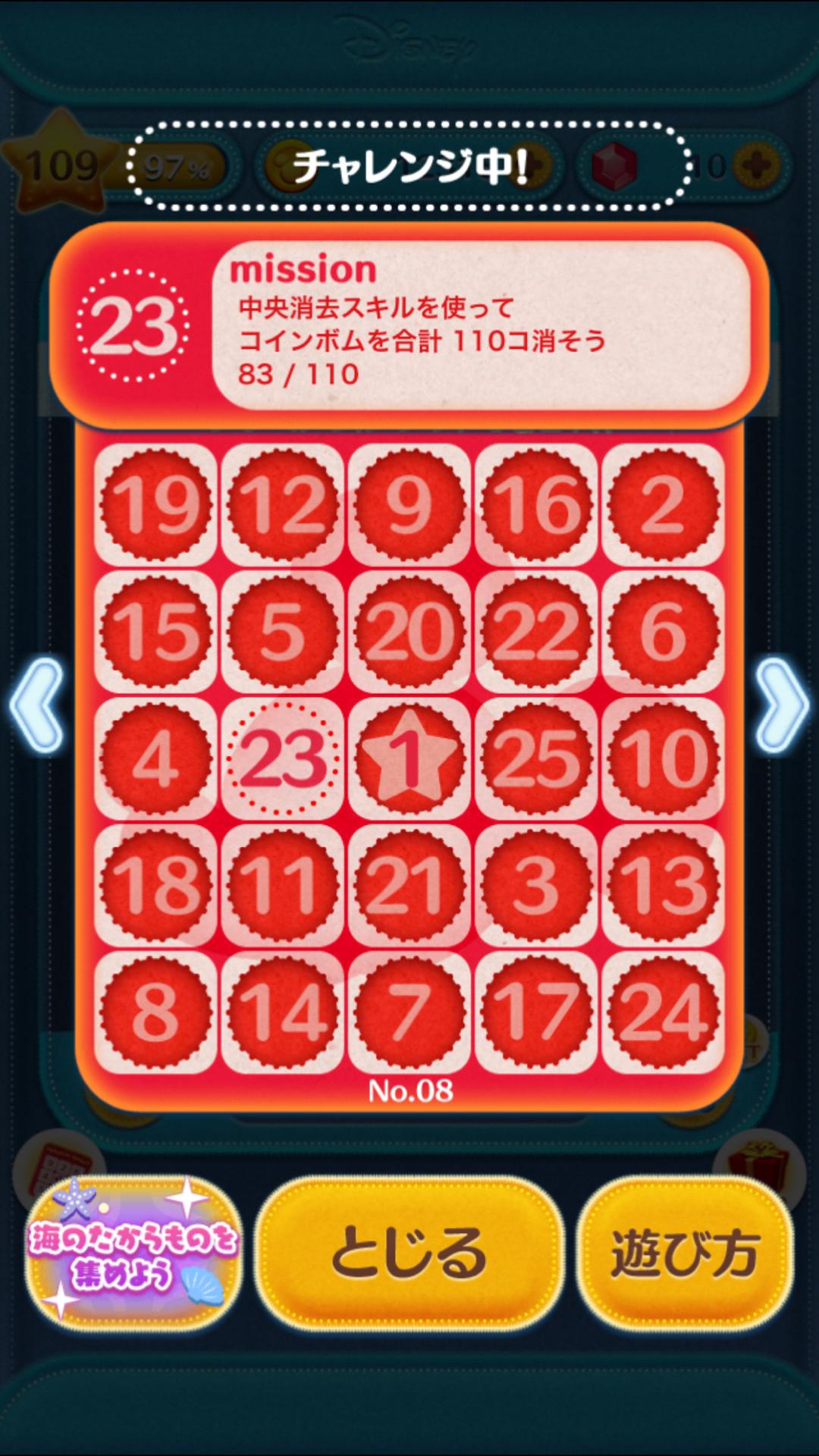Select bingo mission number 24
Viewport: 819px width, 1456px height.
[663, 1012]
